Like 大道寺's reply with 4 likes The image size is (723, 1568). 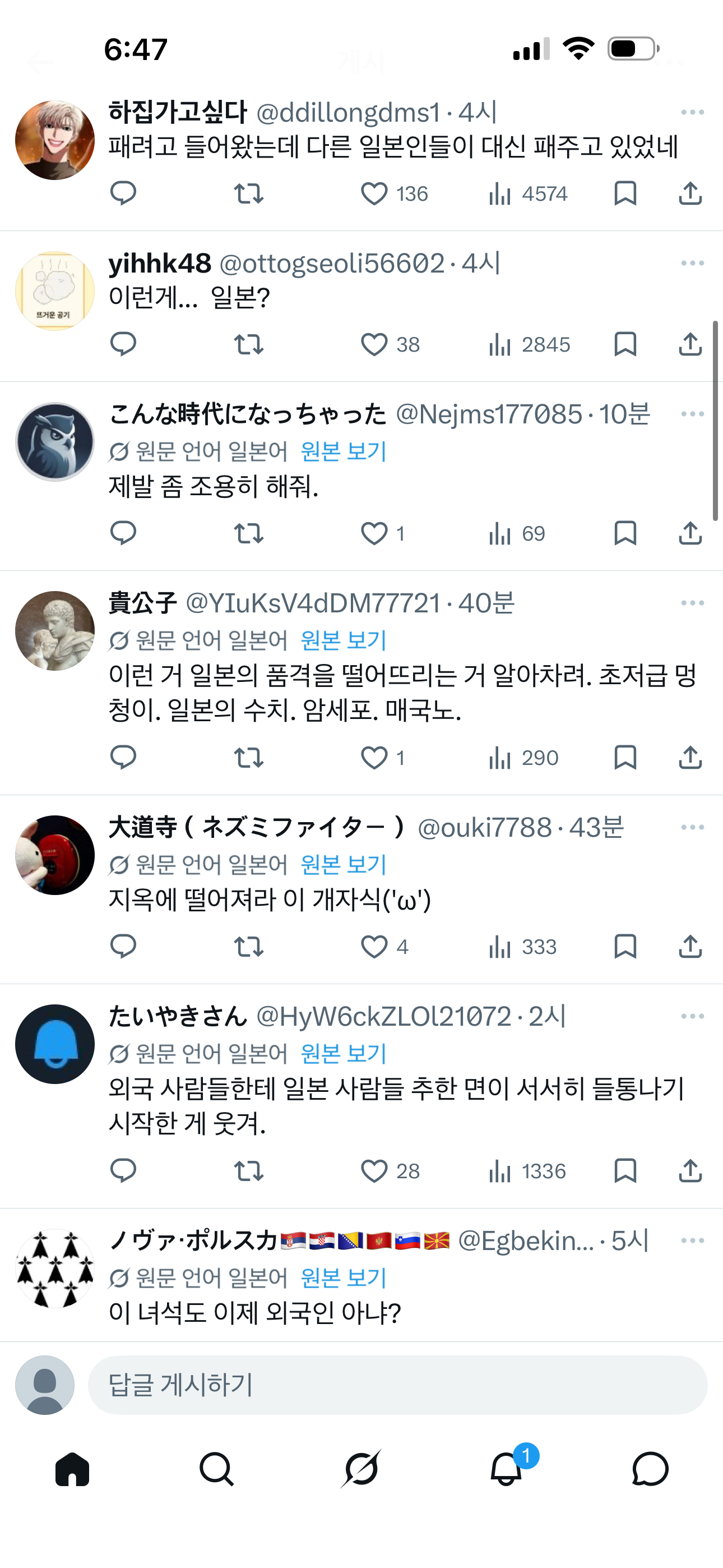click(x=374, y=947)
